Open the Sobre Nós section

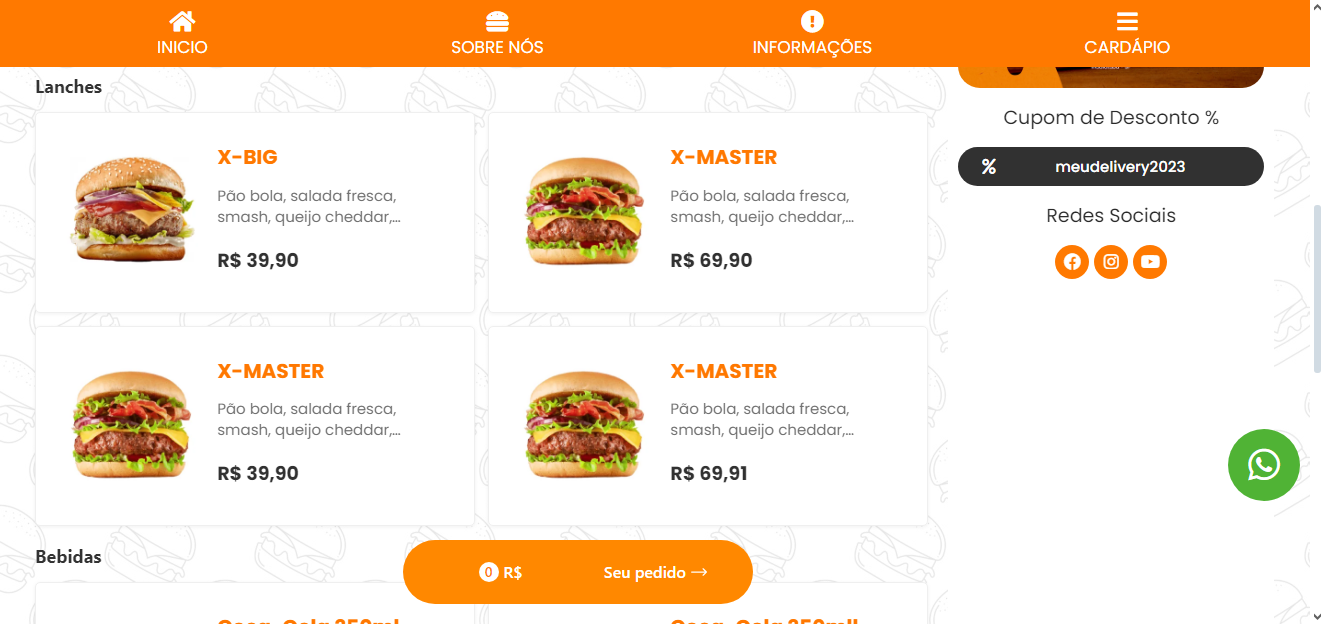497,34
